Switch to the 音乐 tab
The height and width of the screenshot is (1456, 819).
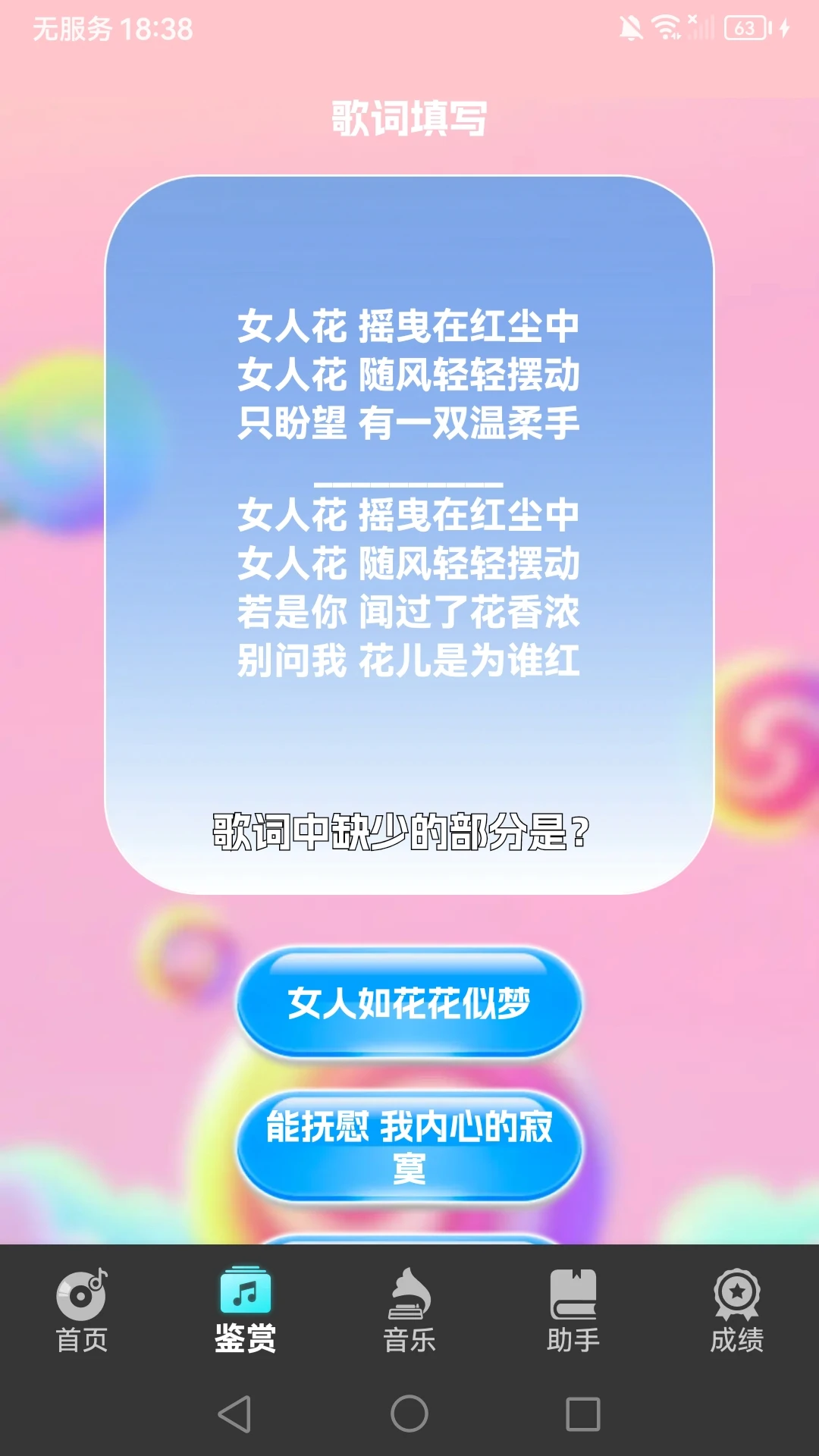(x=409, y=1312)
